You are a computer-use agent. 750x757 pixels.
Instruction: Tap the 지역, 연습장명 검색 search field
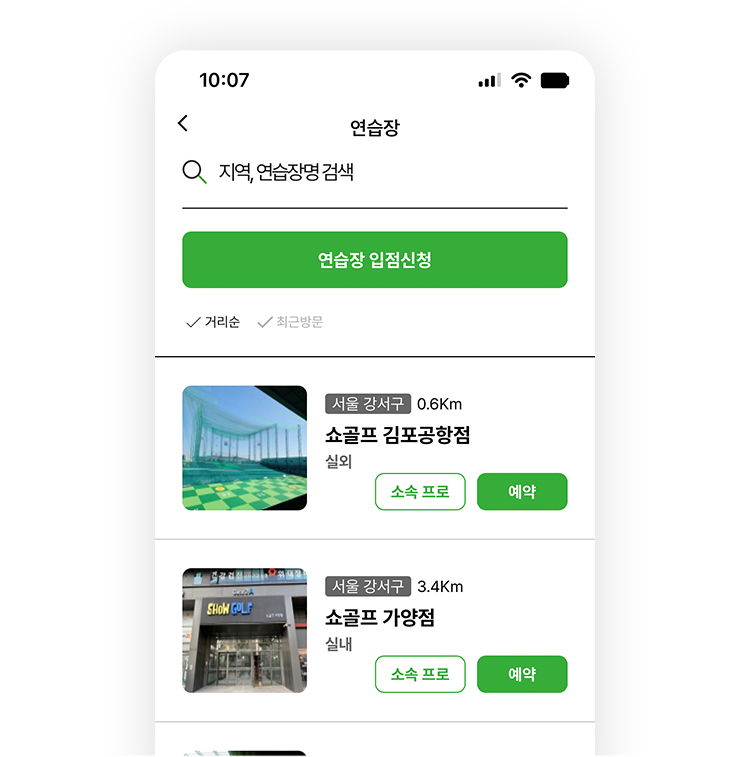click(374, 173)
